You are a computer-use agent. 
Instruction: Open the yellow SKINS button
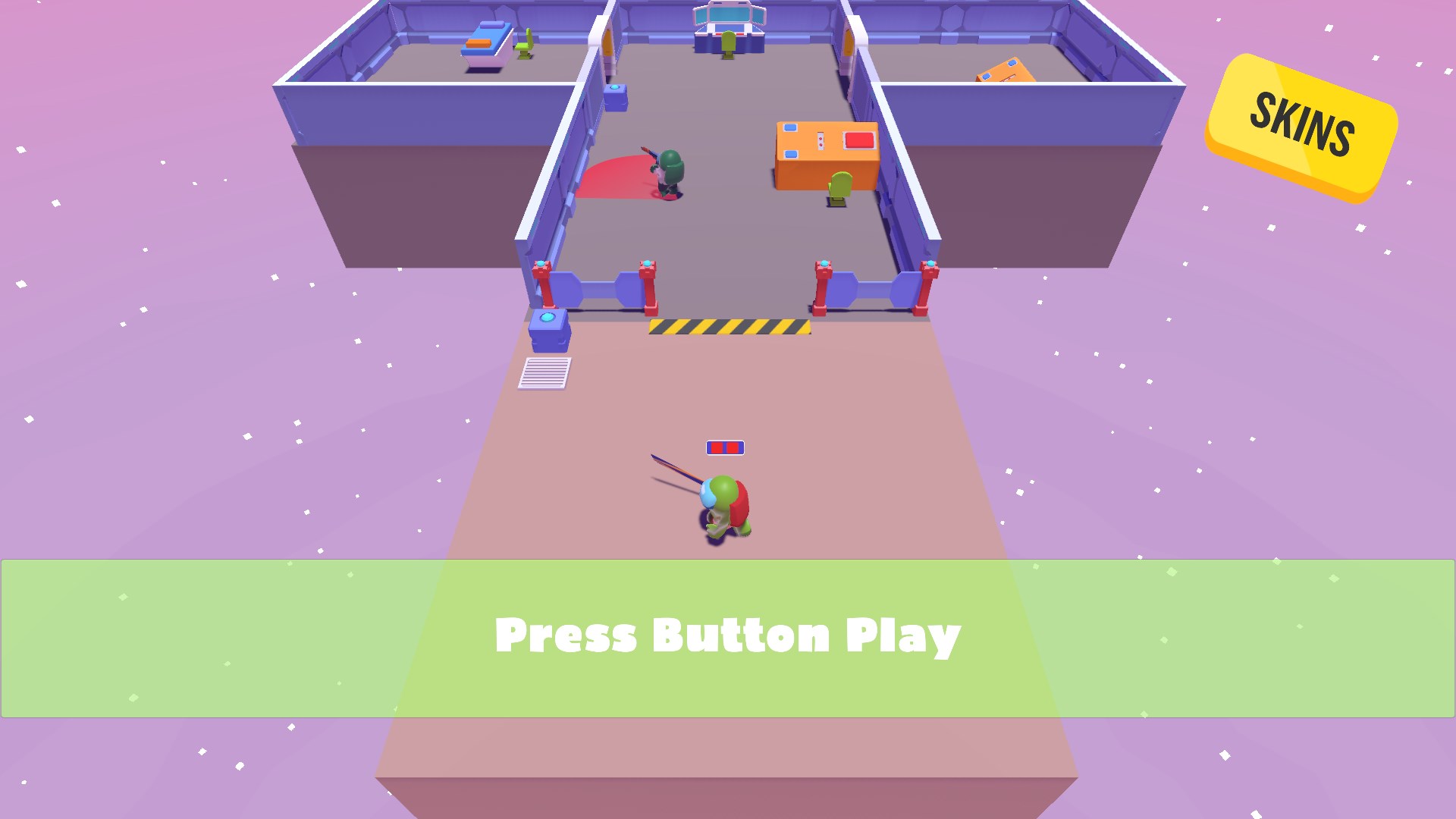[1301, 126]
